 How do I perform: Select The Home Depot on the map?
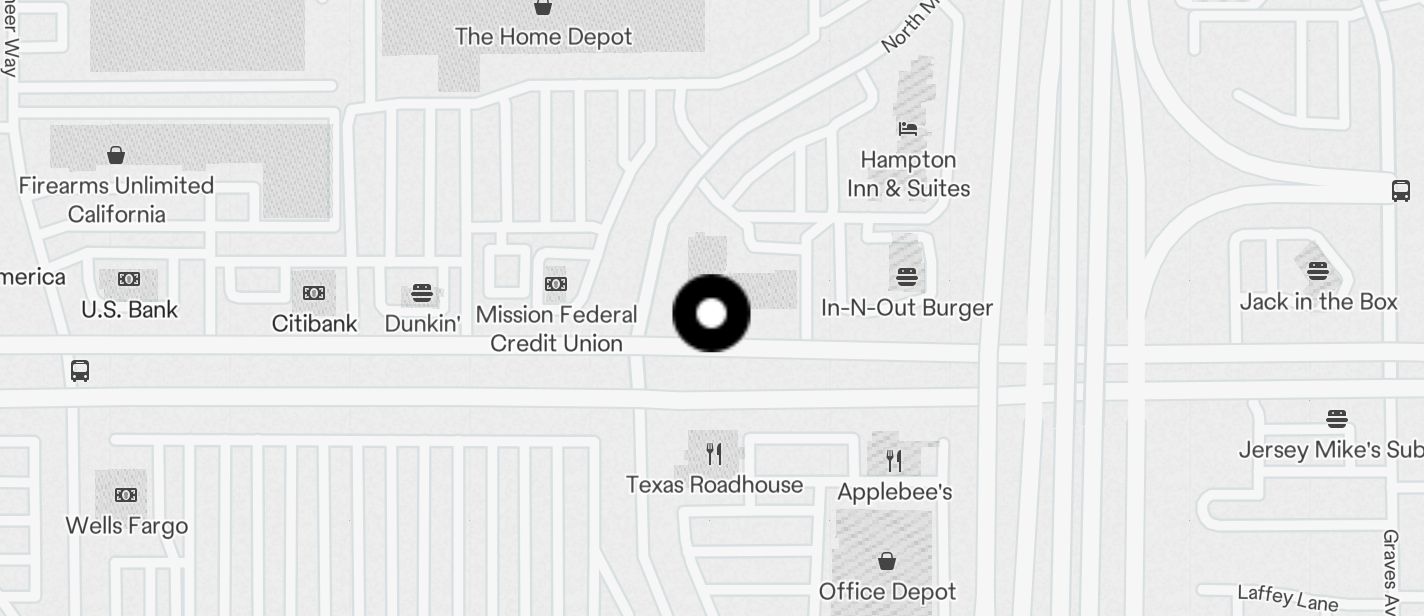[543, 8]
